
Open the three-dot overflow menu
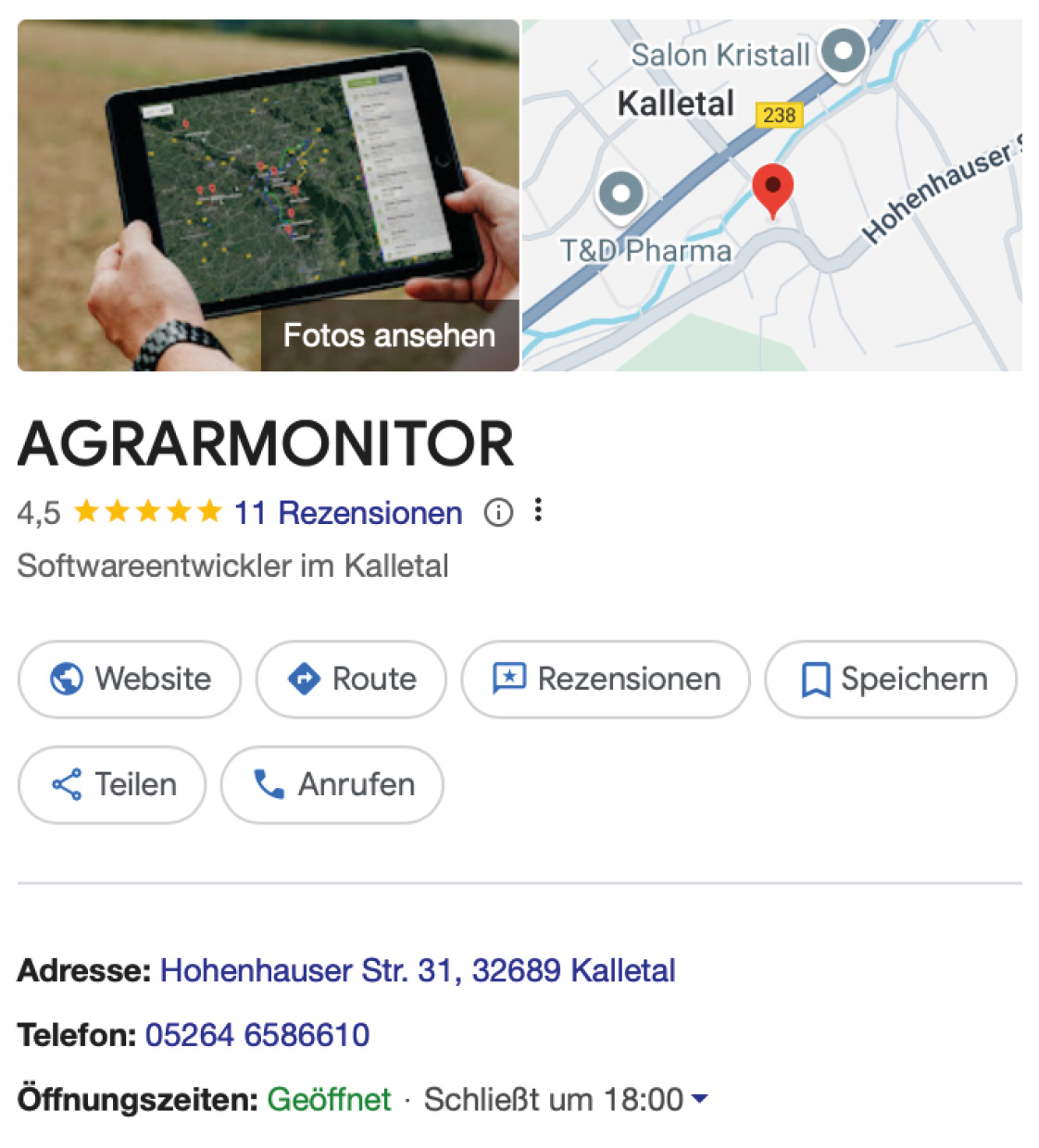[538, 510]
